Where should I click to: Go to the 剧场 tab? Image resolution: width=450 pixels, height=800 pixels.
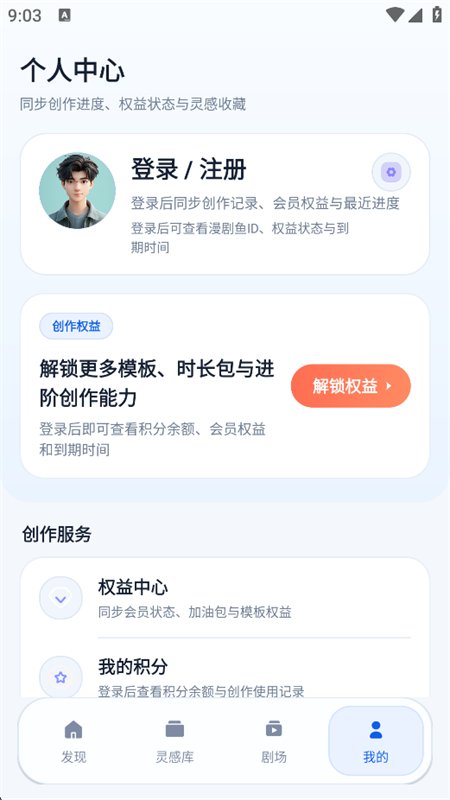tap(274, 741)
